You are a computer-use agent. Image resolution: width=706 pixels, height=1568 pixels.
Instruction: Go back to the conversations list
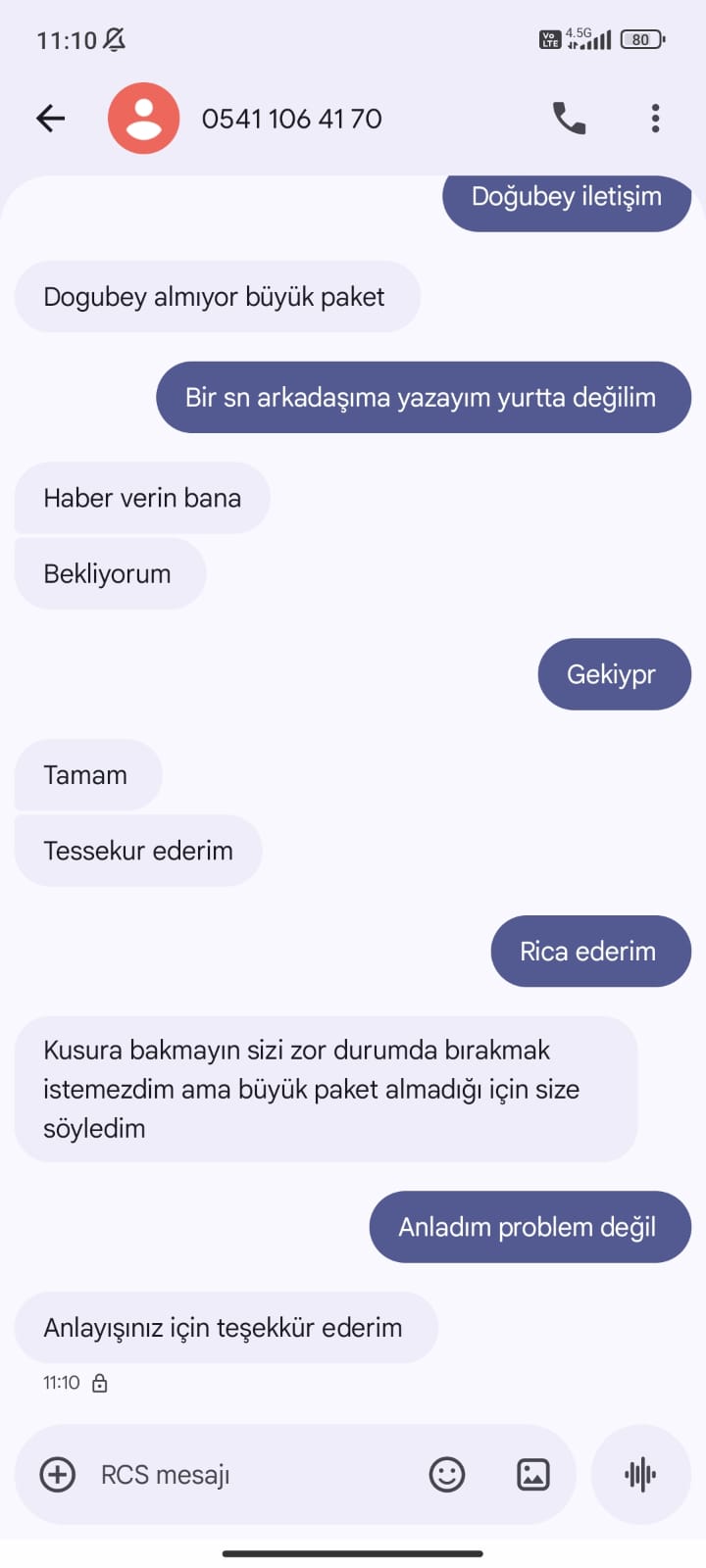click(x=50, y=119)
